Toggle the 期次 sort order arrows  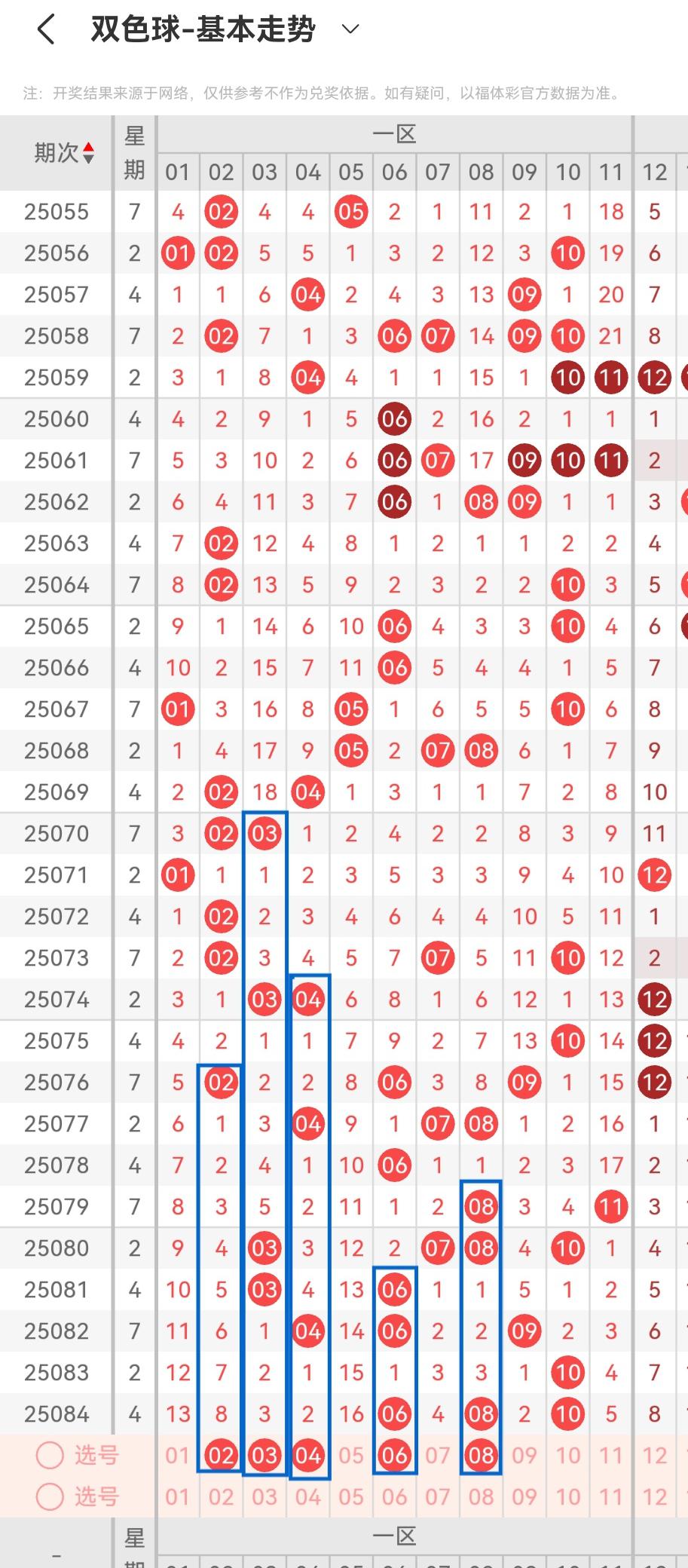89,153
